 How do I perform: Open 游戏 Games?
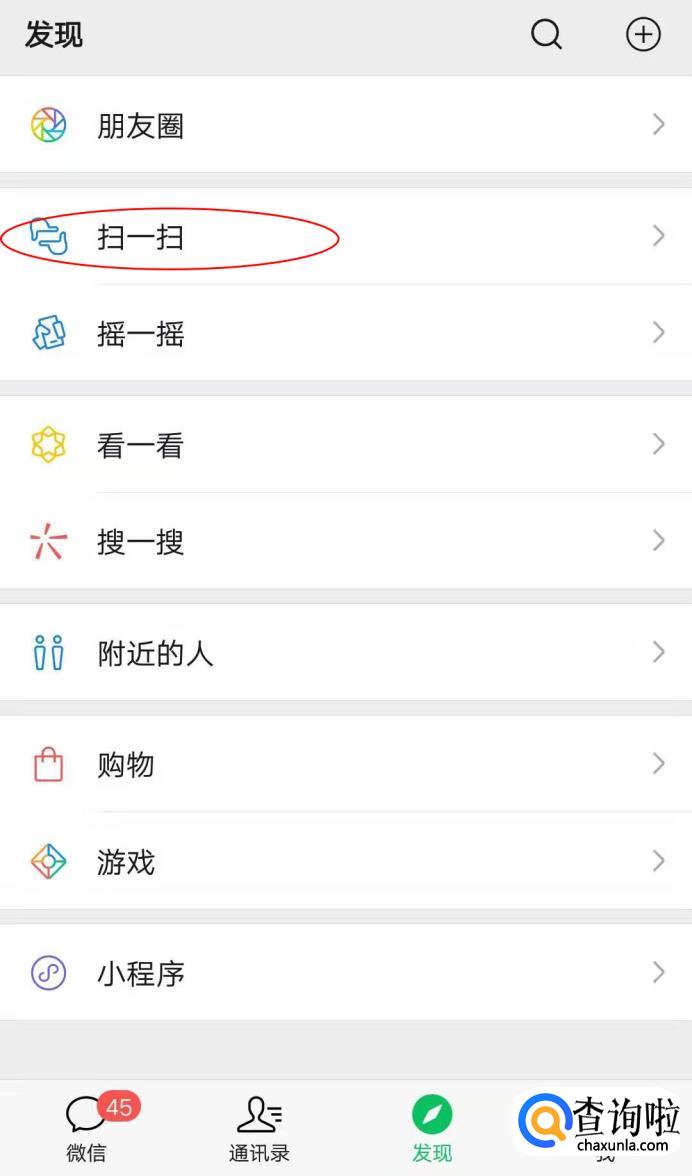345,861
